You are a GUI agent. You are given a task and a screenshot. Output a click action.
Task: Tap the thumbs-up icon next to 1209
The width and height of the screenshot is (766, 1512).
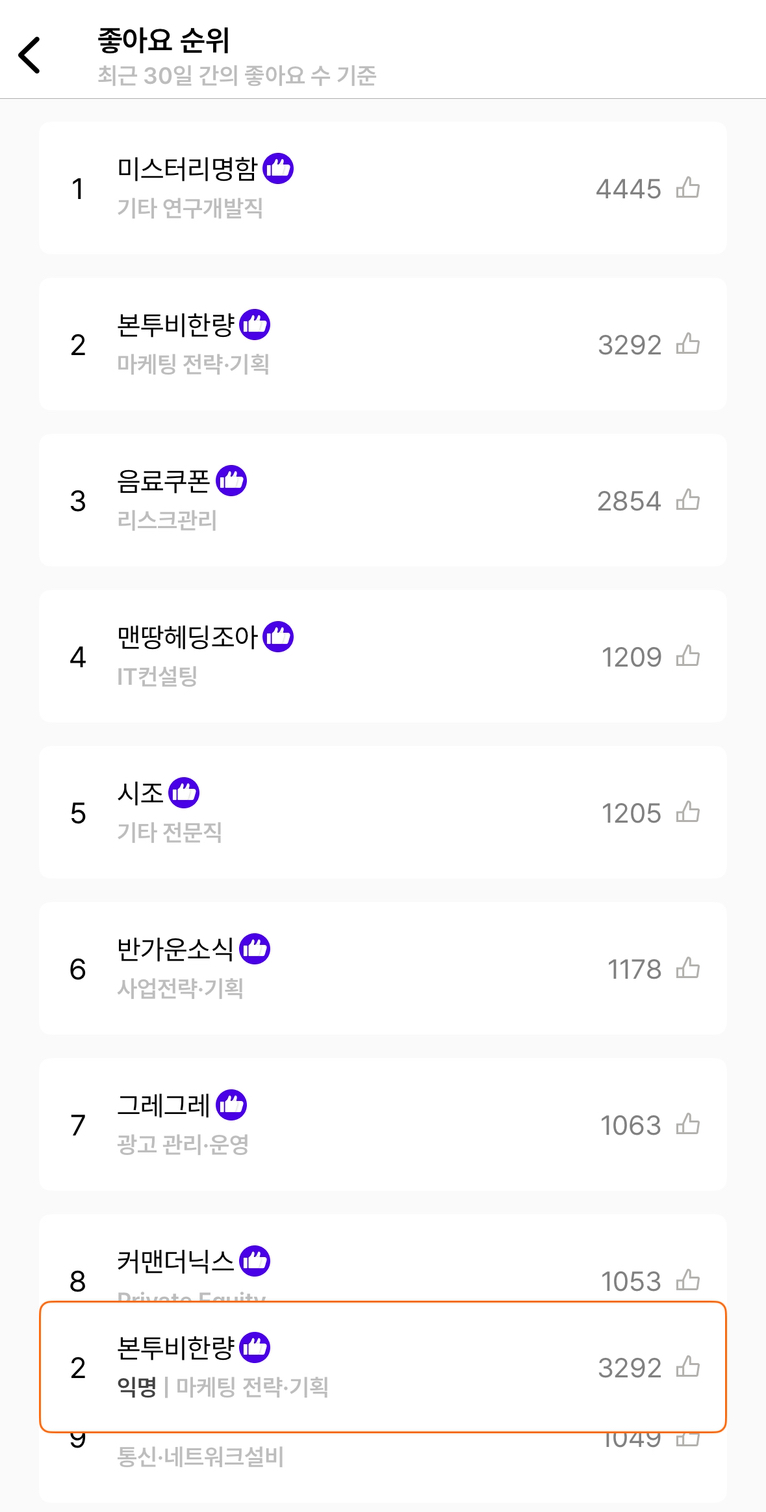click(687, 656)
